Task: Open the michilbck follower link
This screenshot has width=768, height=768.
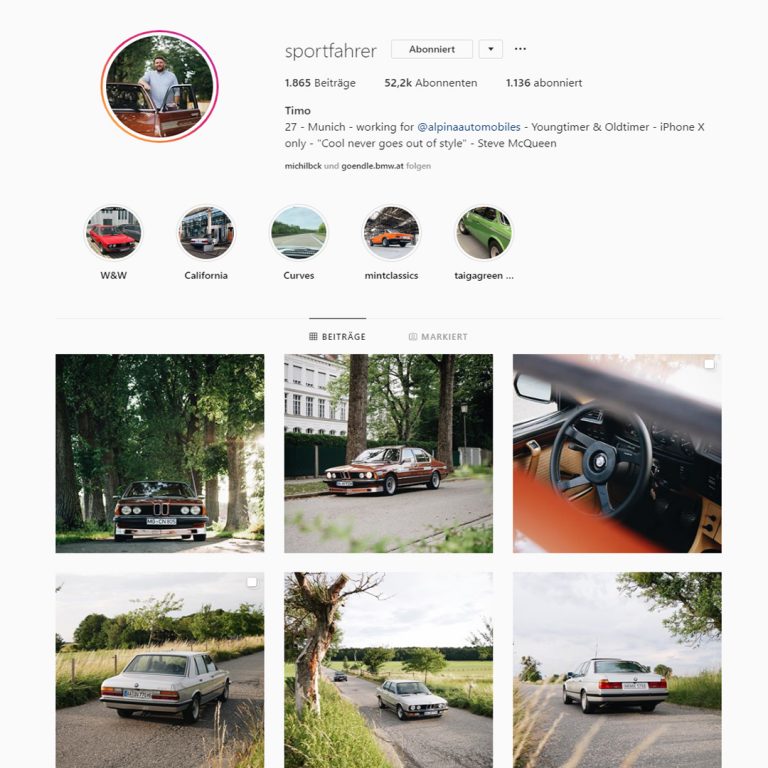Action: point(303,166)
